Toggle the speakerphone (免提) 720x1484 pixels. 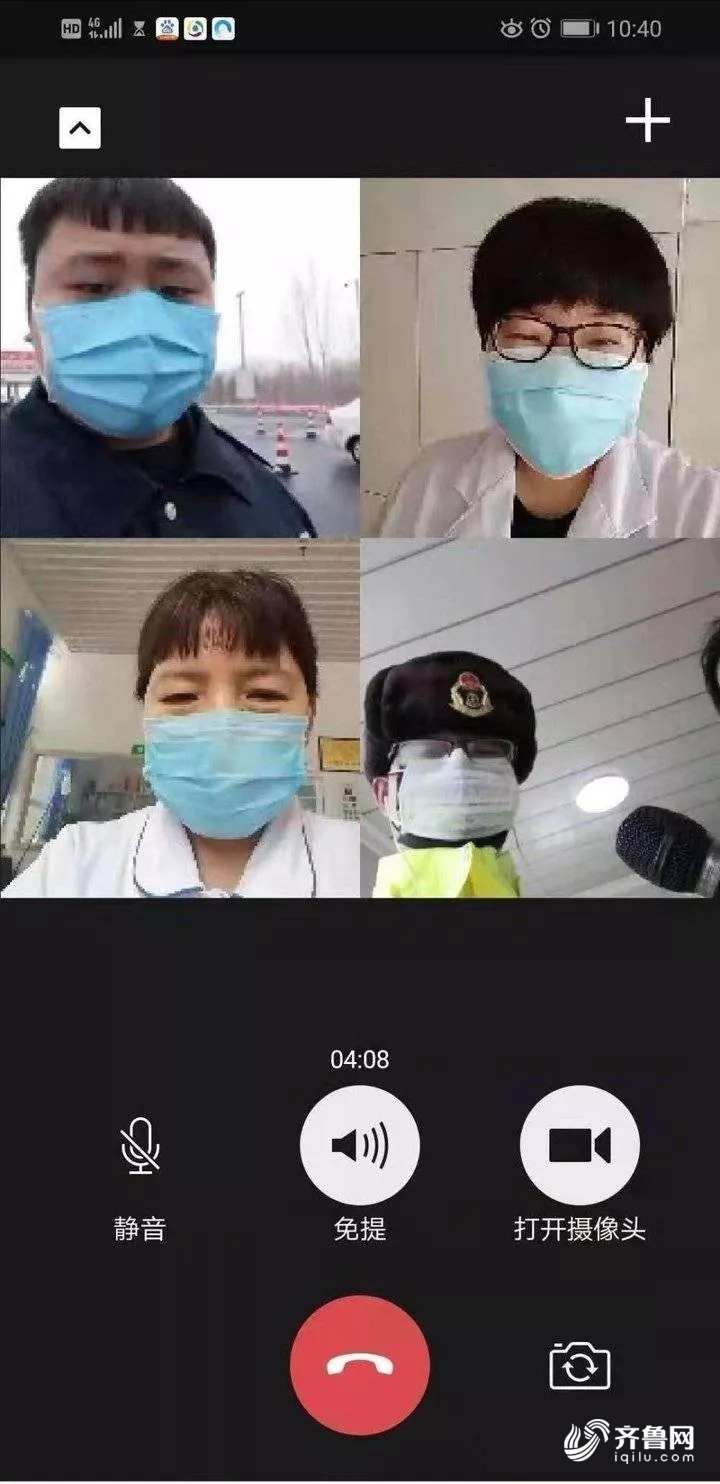click(360, 1146)
